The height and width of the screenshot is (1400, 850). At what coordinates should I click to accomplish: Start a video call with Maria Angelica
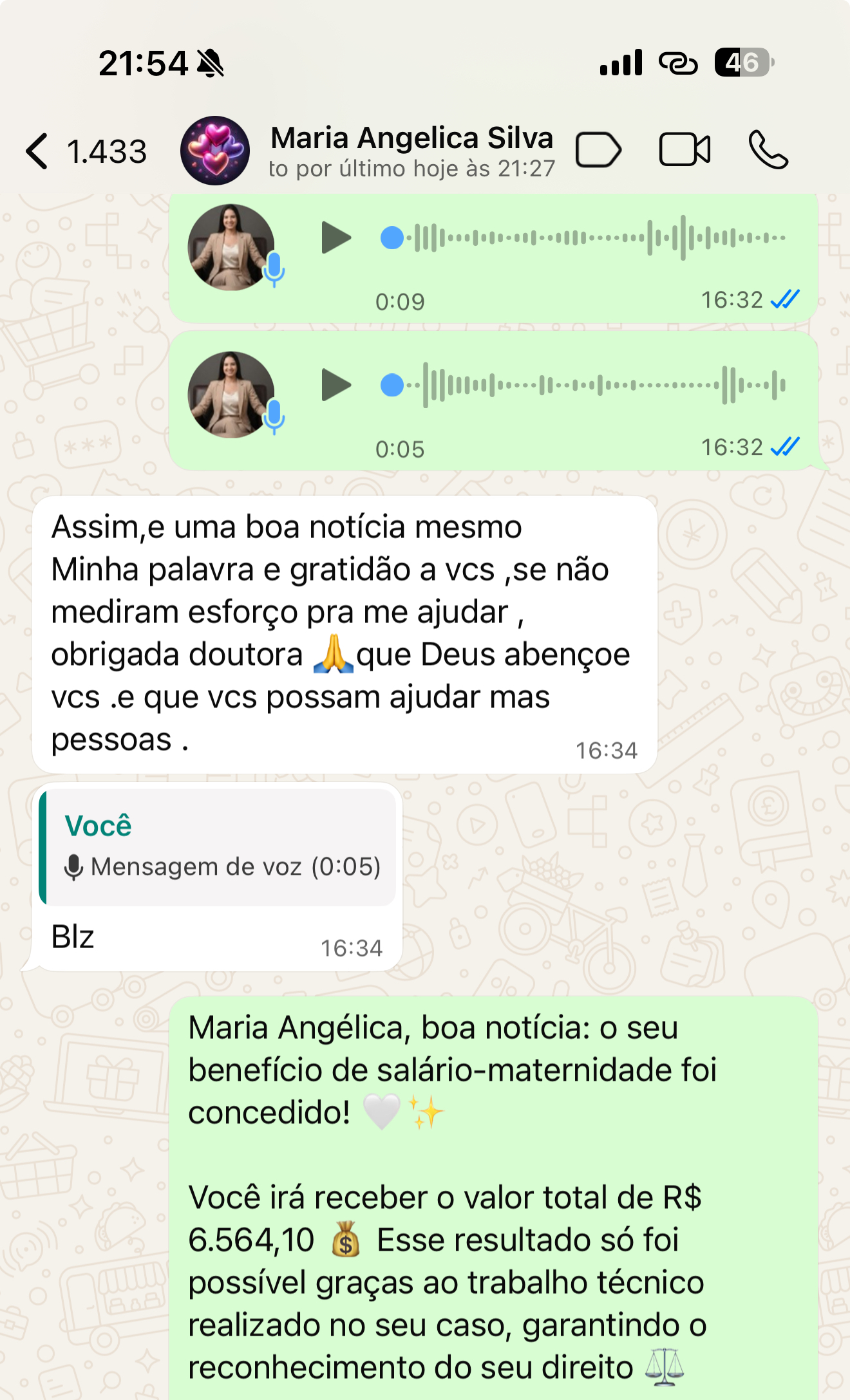coord(684,149)
